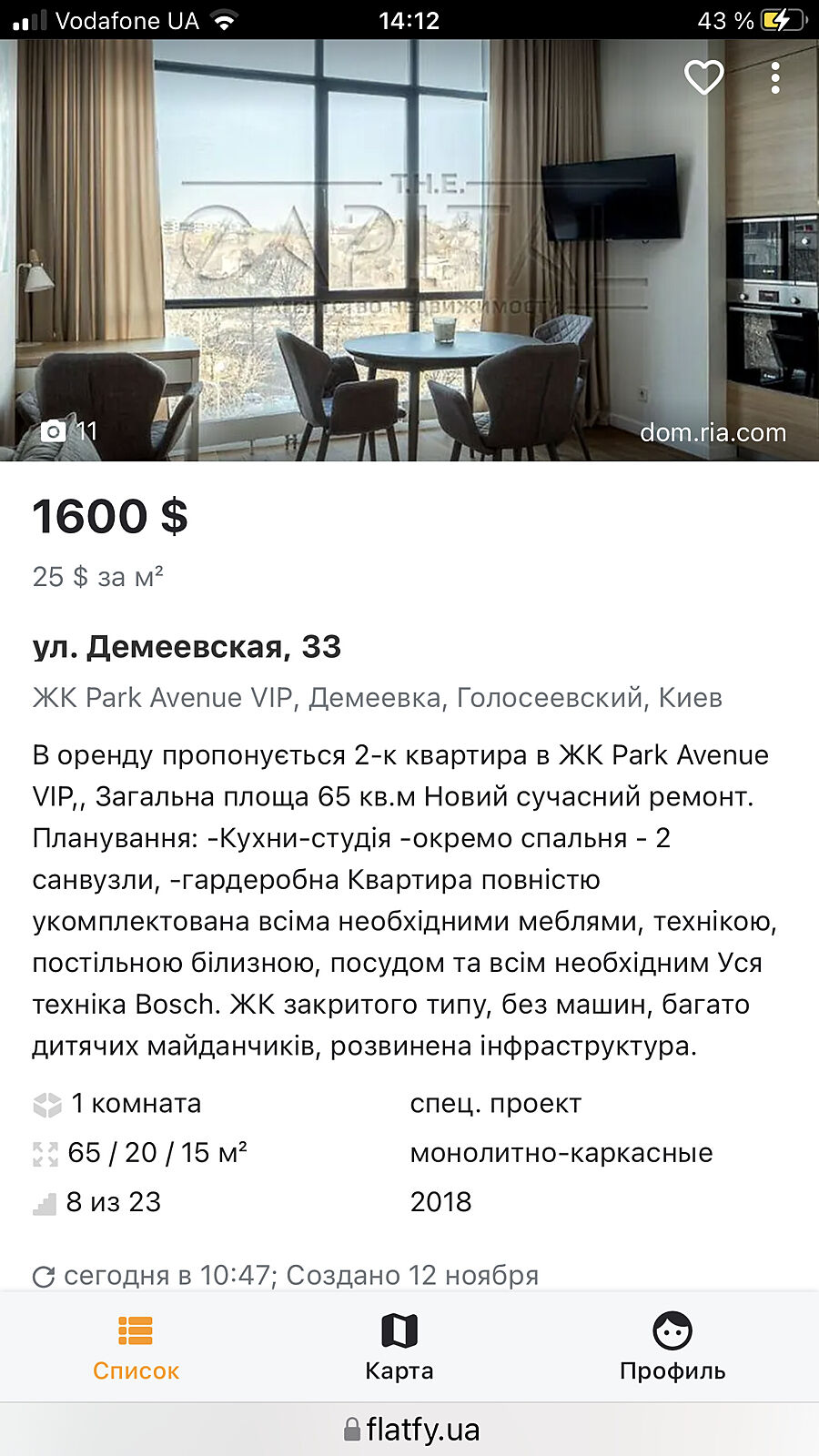819x1456 pixels.
Task: Tap the flatfy.ua address bar
Action: point(411,1430)
